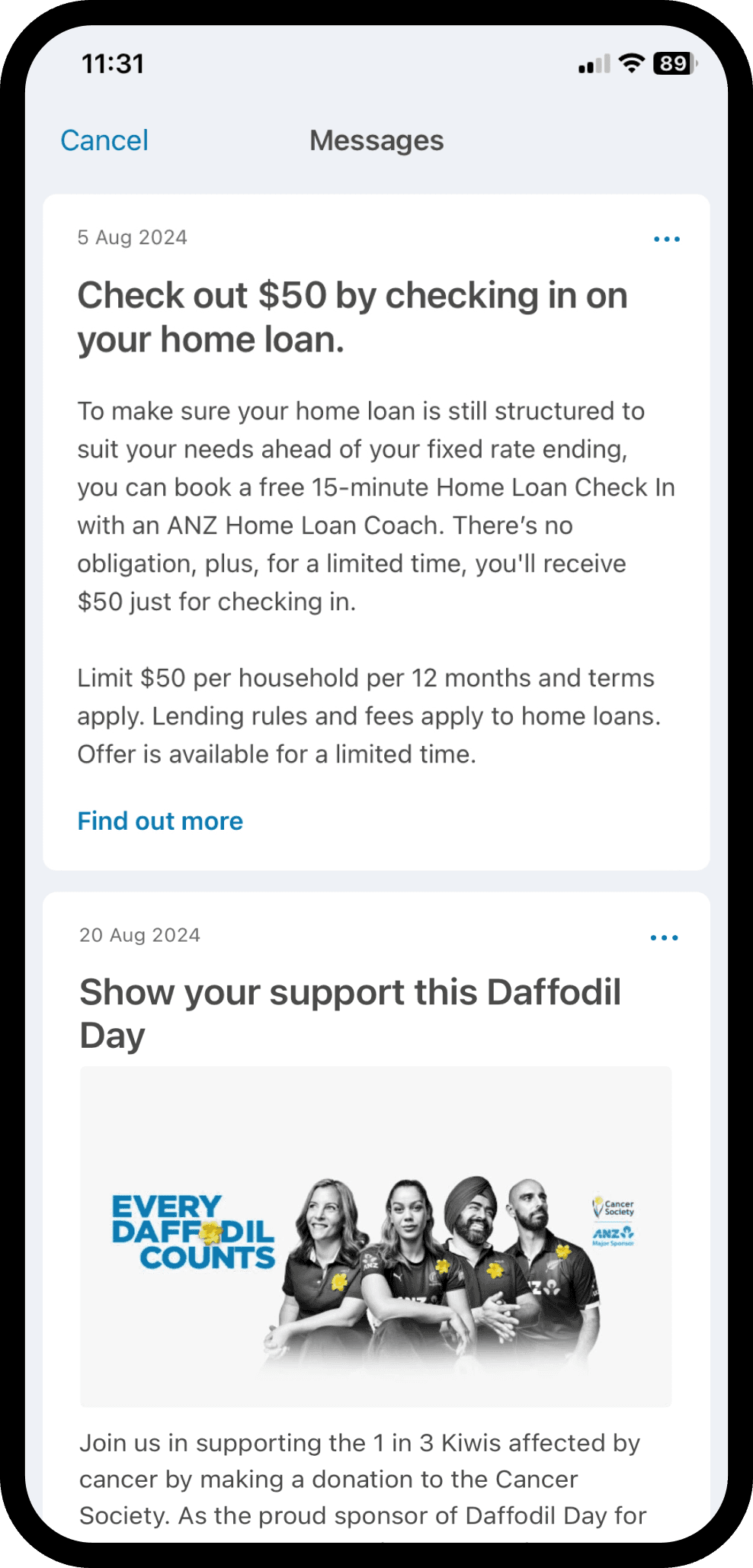Open 'Find out more' about the $50 offer
Screen dimensions: 753x1568
click(x=159, y=821)
